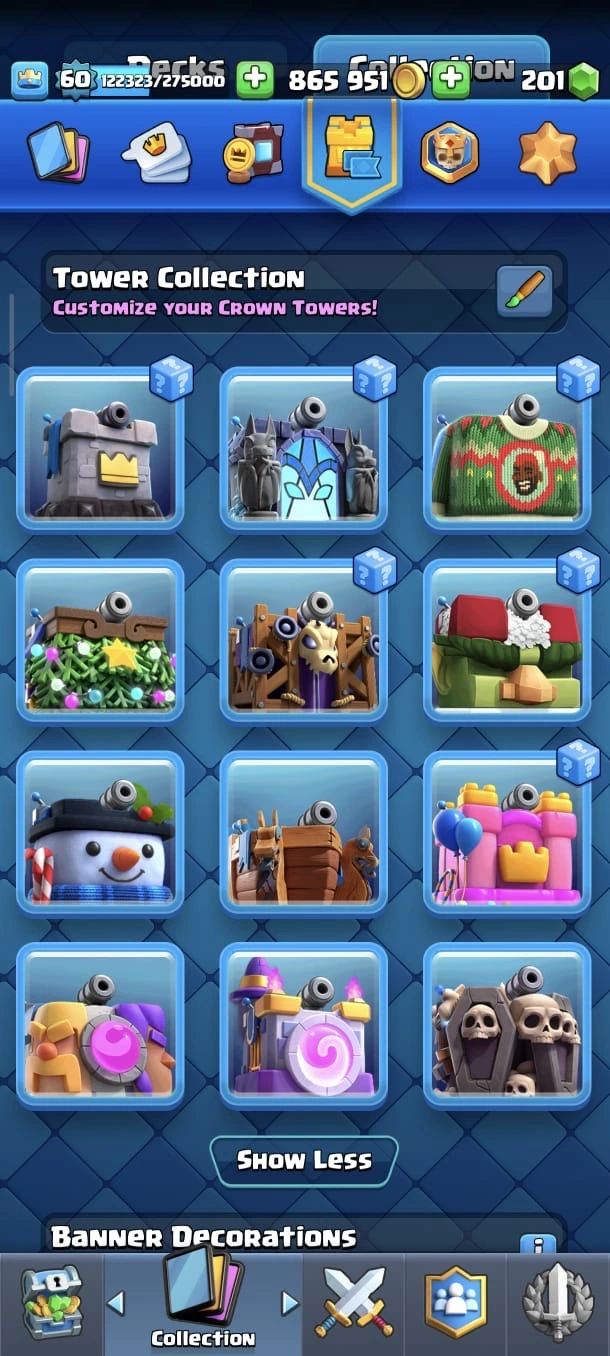610x1356 pixels.
Task: Choose the snowman tower skin
Action: pos(100,833)
